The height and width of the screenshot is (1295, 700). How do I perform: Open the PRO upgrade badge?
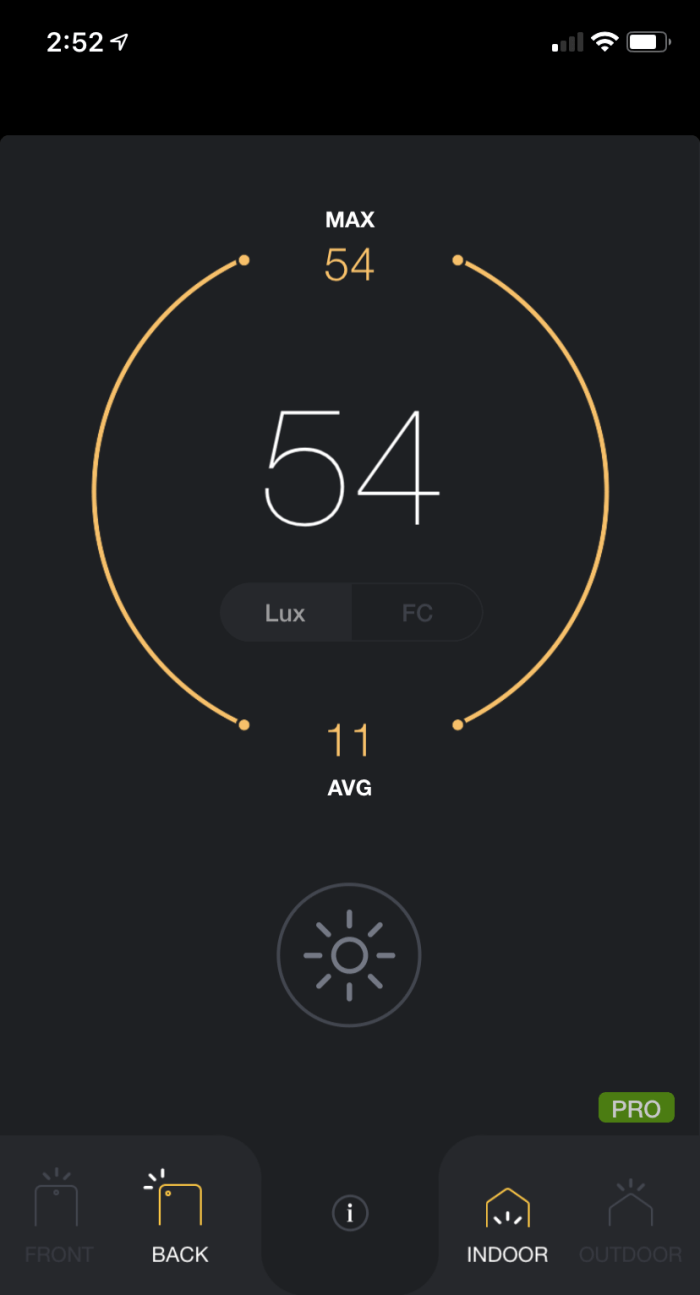coord(636,1108)
